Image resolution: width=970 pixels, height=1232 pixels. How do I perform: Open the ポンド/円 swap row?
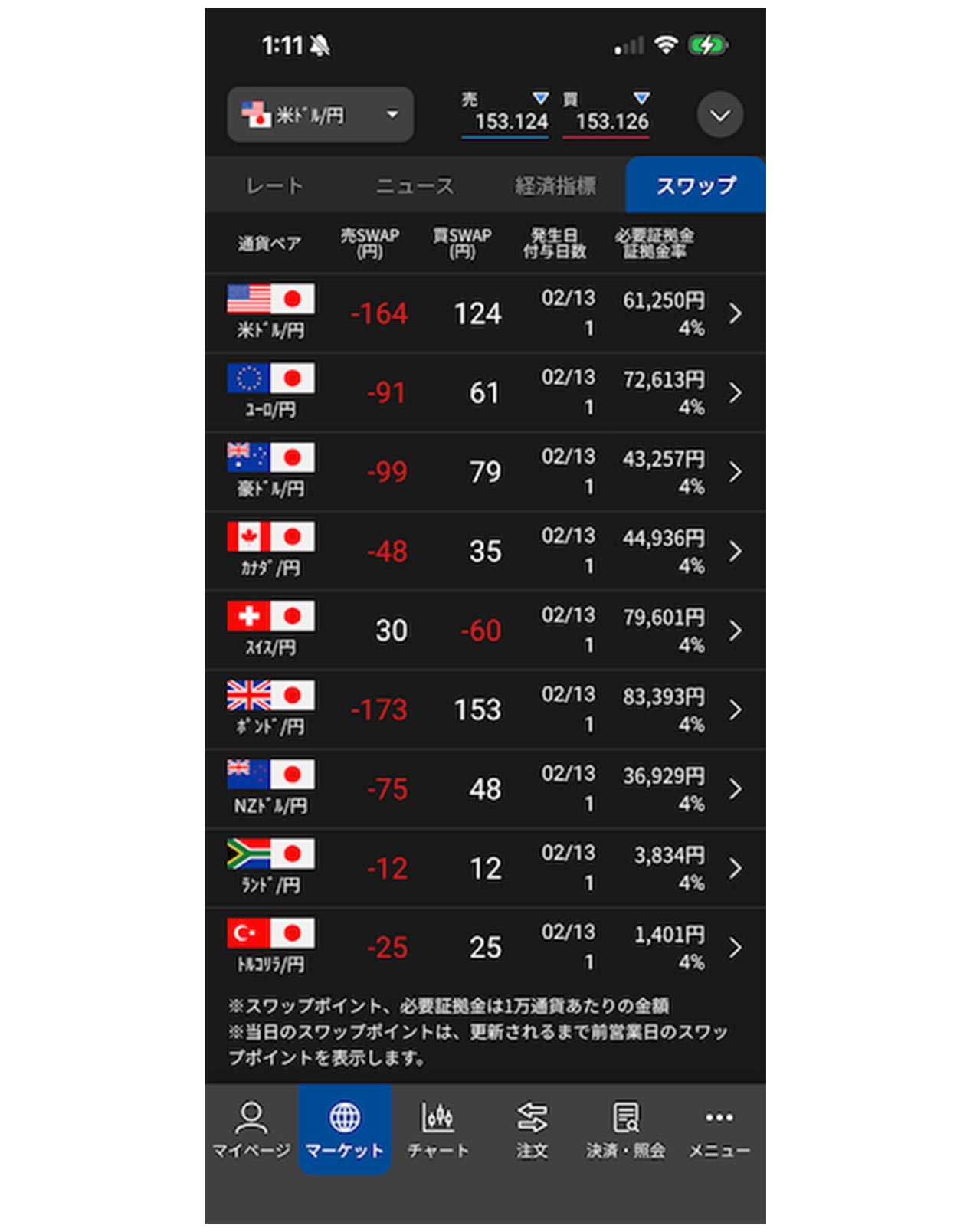coord(484,709)
